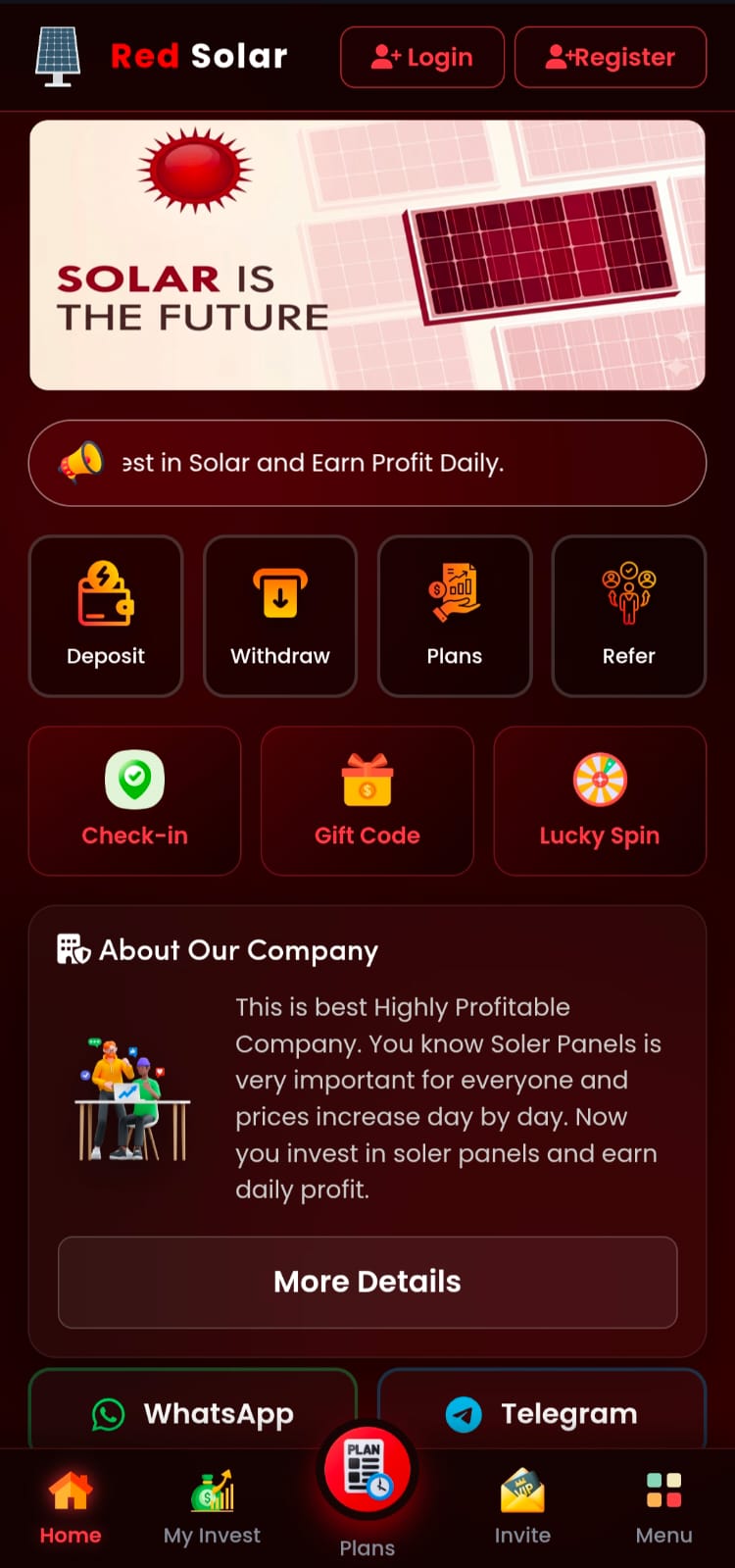735x1568 pixels.
Task: Open the Register button
Action: point(611,57)
